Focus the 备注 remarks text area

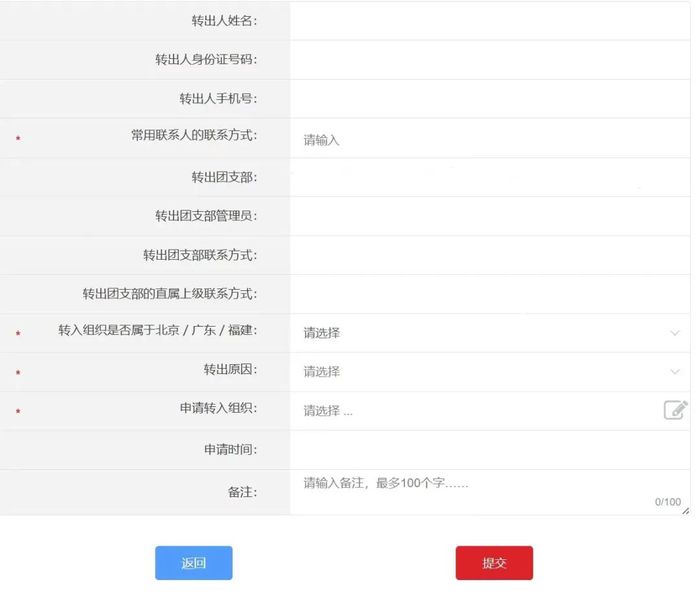click(x=480, y=492)
